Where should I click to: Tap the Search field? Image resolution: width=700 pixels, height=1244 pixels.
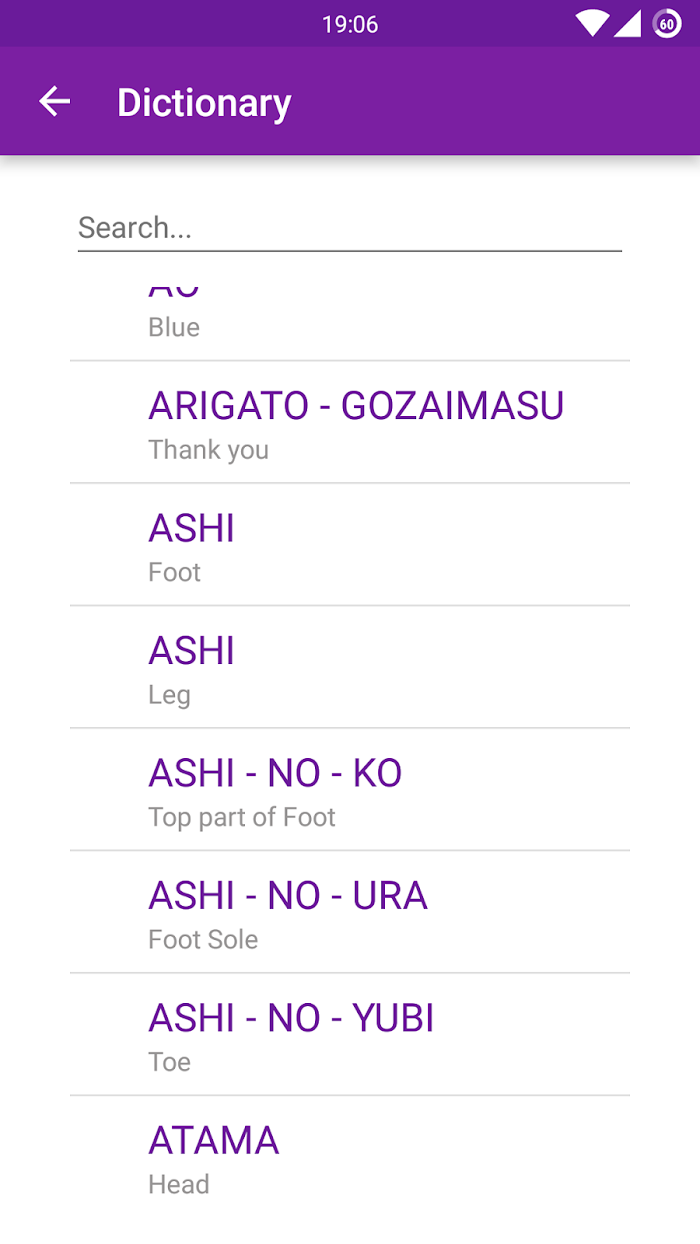pyautogui.click(x=350, y=228)
